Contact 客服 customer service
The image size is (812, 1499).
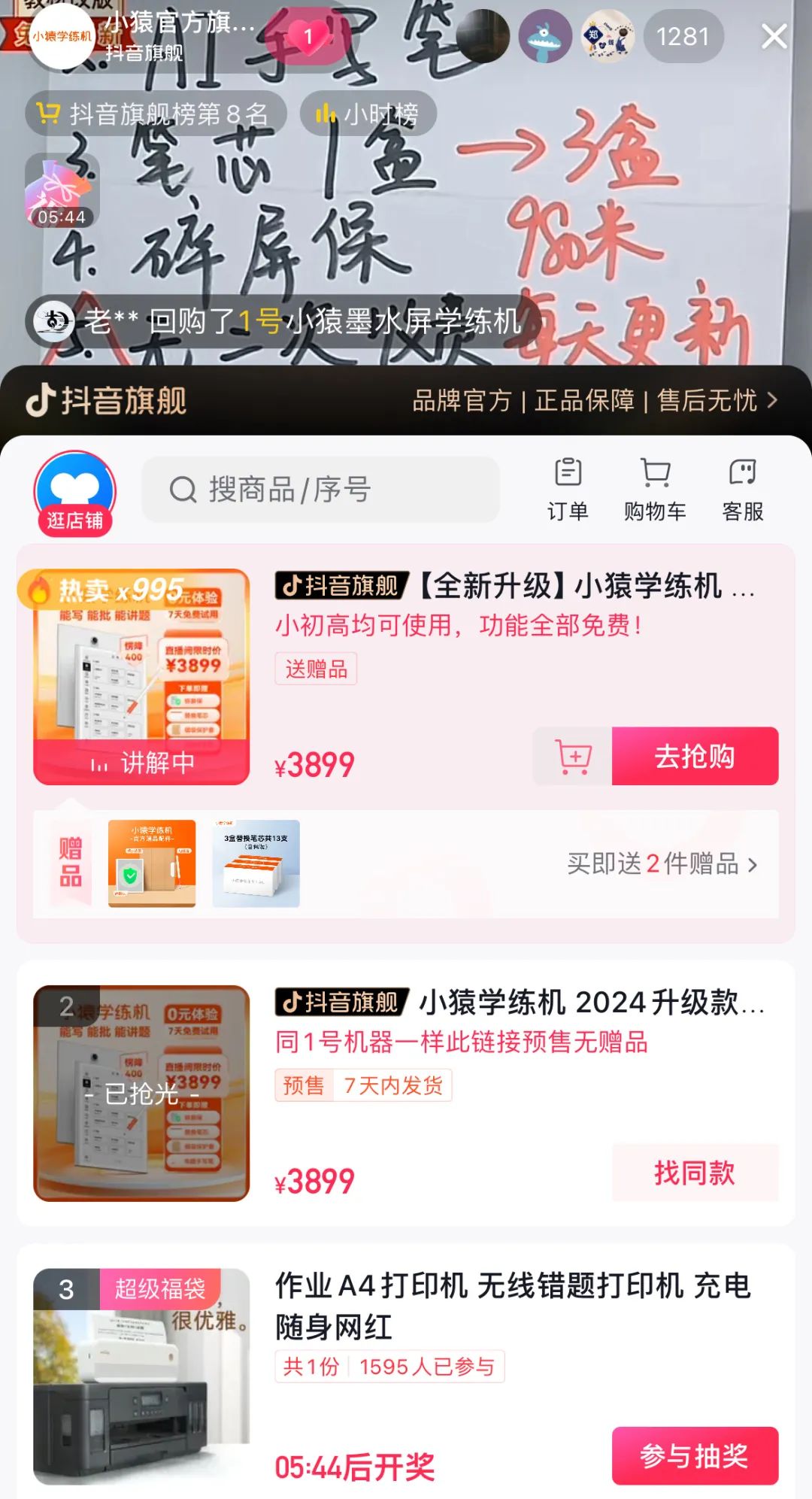[x=742, y=490]
